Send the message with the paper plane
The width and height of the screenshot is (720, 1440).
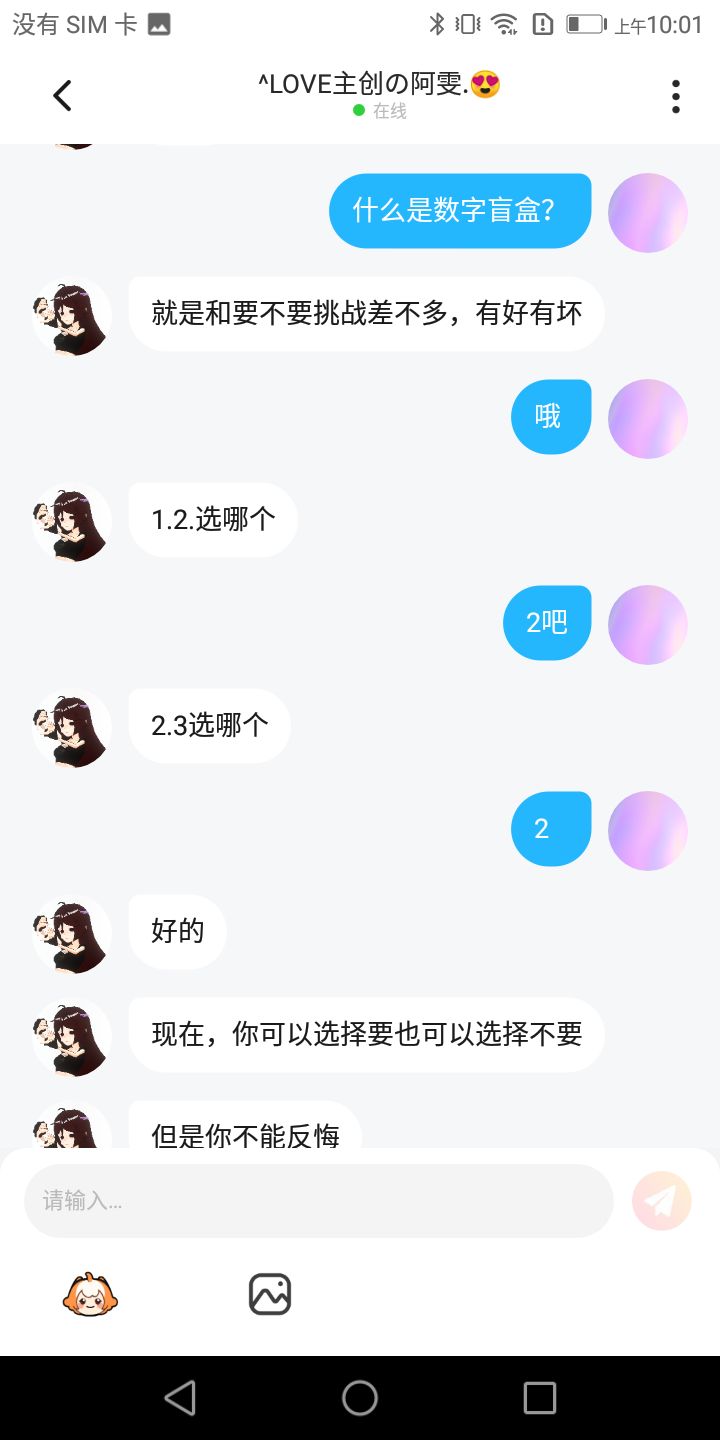click(x=662, y=1200)
